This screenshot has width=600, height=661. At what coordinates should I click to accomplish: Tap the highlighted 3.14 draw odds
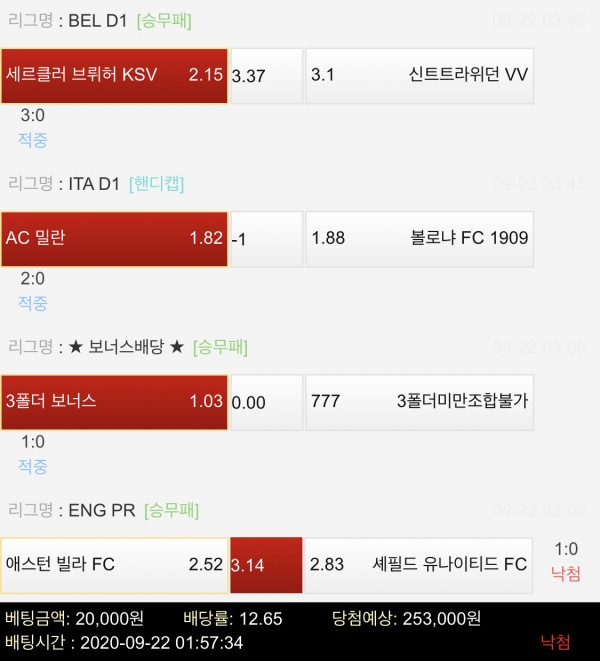266,565
